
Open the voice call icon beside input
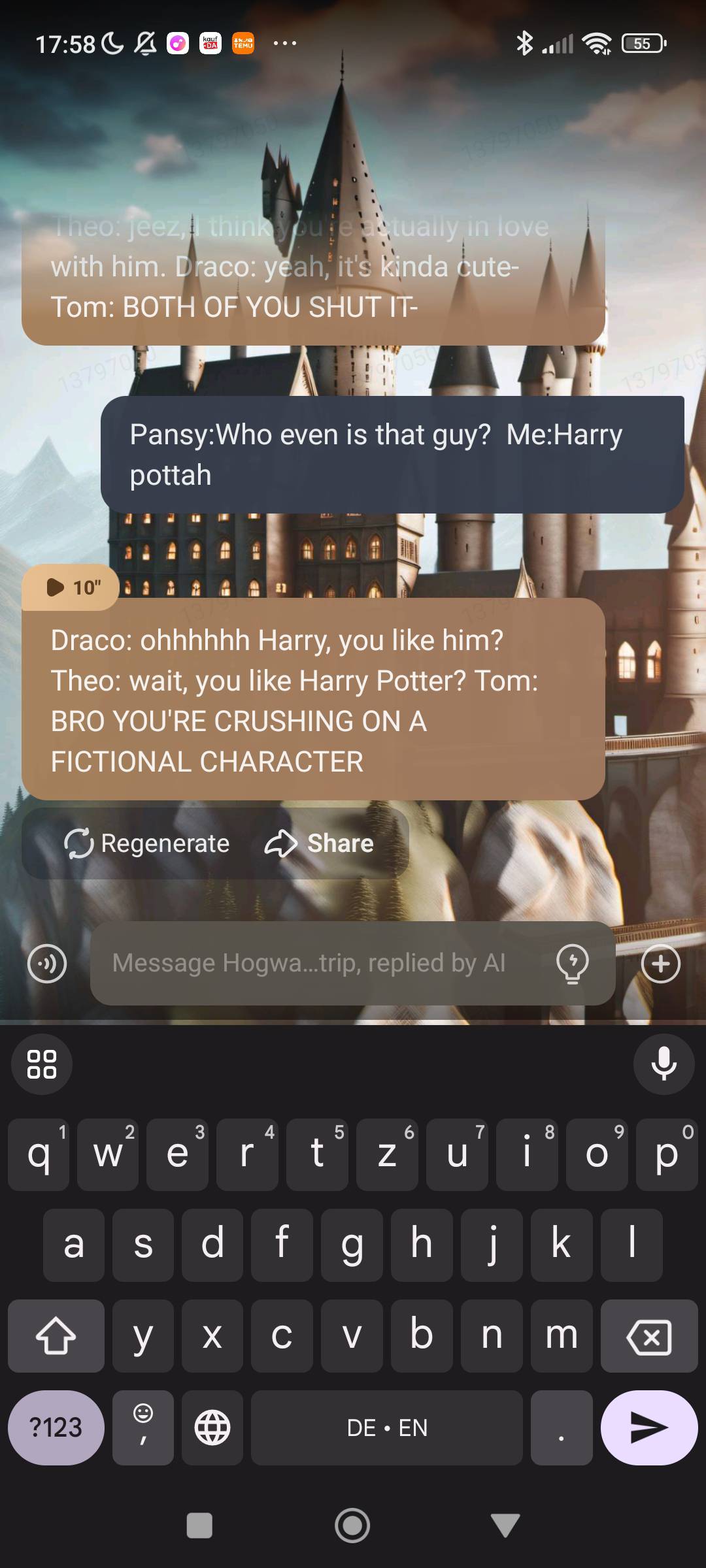47,964
